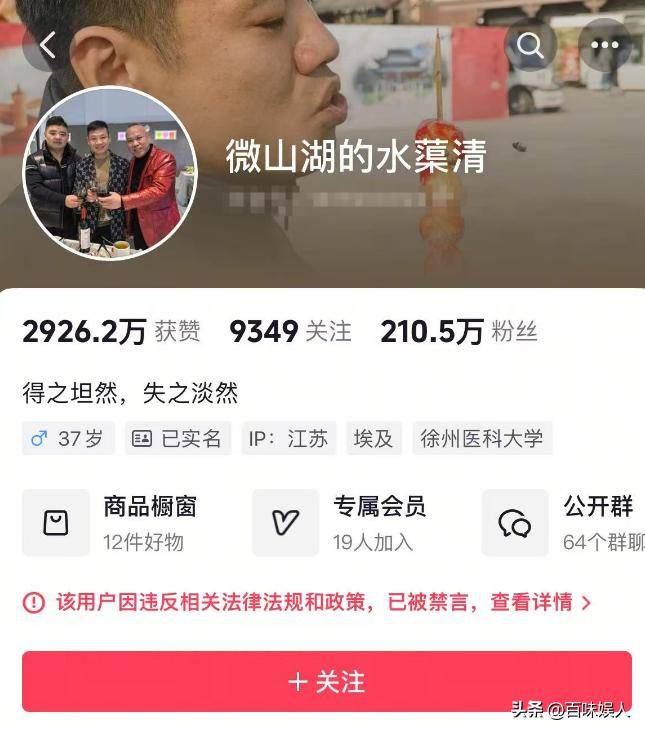Follow this user with + 关注
This screenshot has height=733, width=645.
(x=326, y=681)
